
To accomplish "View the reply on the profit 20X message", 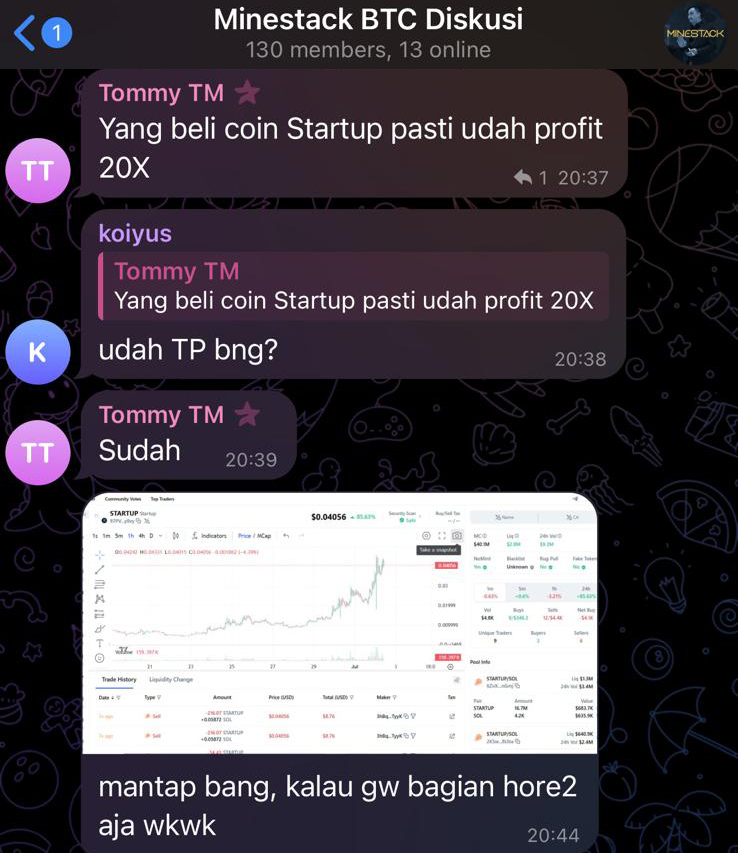I will tap(531, 178).
